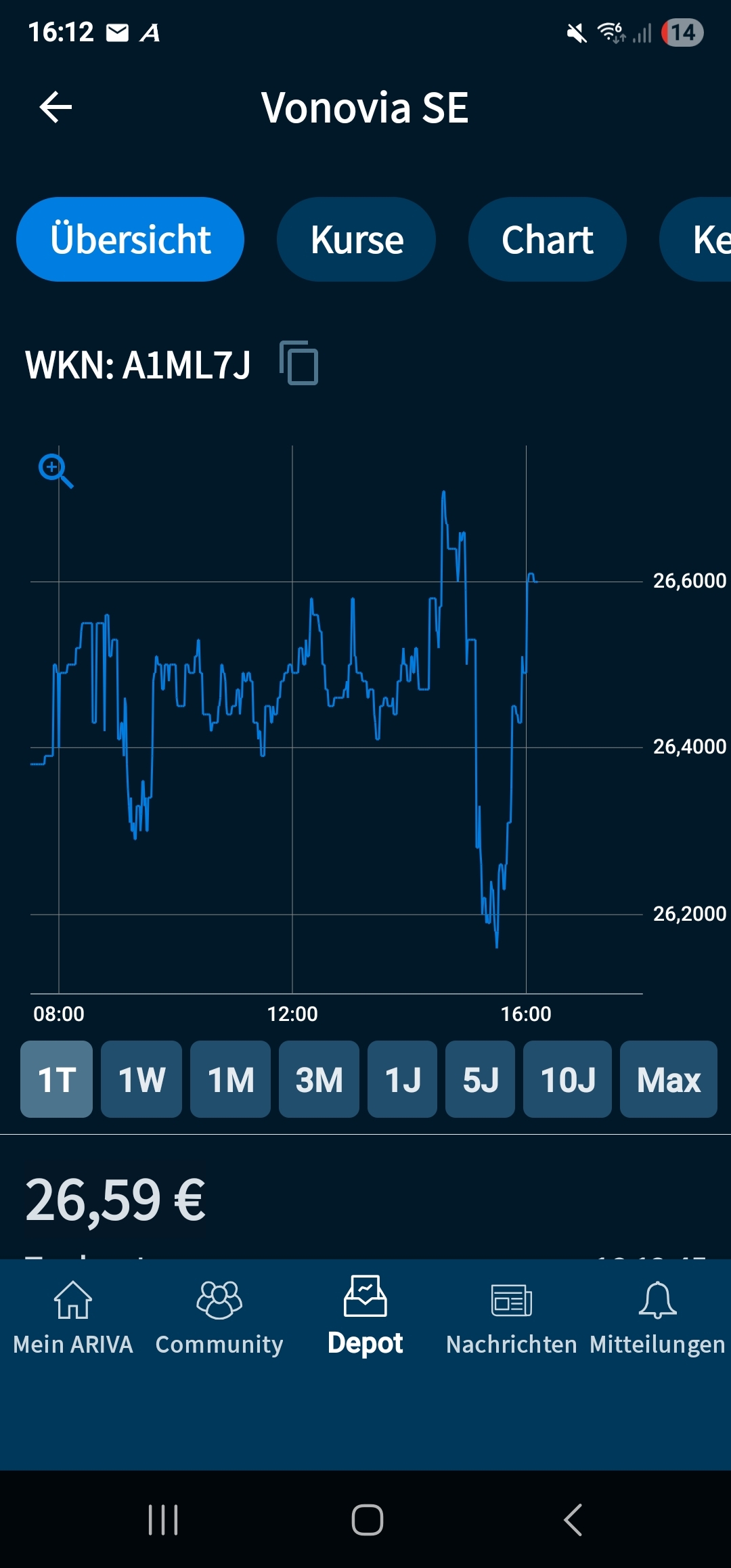The width and height of the screenshot is (731, 1568).
Task: Set chart range to 5J
Action: [x=480, y=1079]
